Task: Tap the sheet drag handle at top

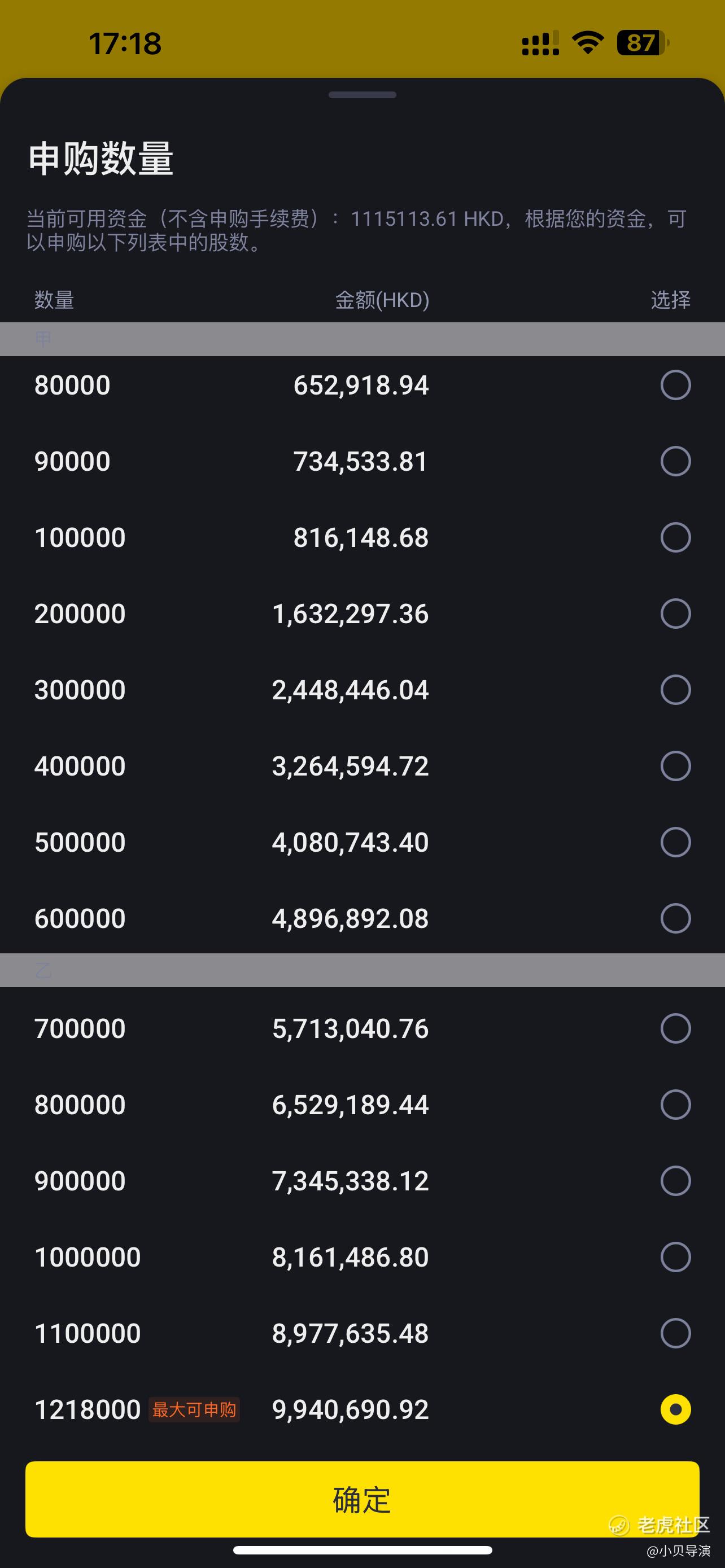Action: coord(362,95)
